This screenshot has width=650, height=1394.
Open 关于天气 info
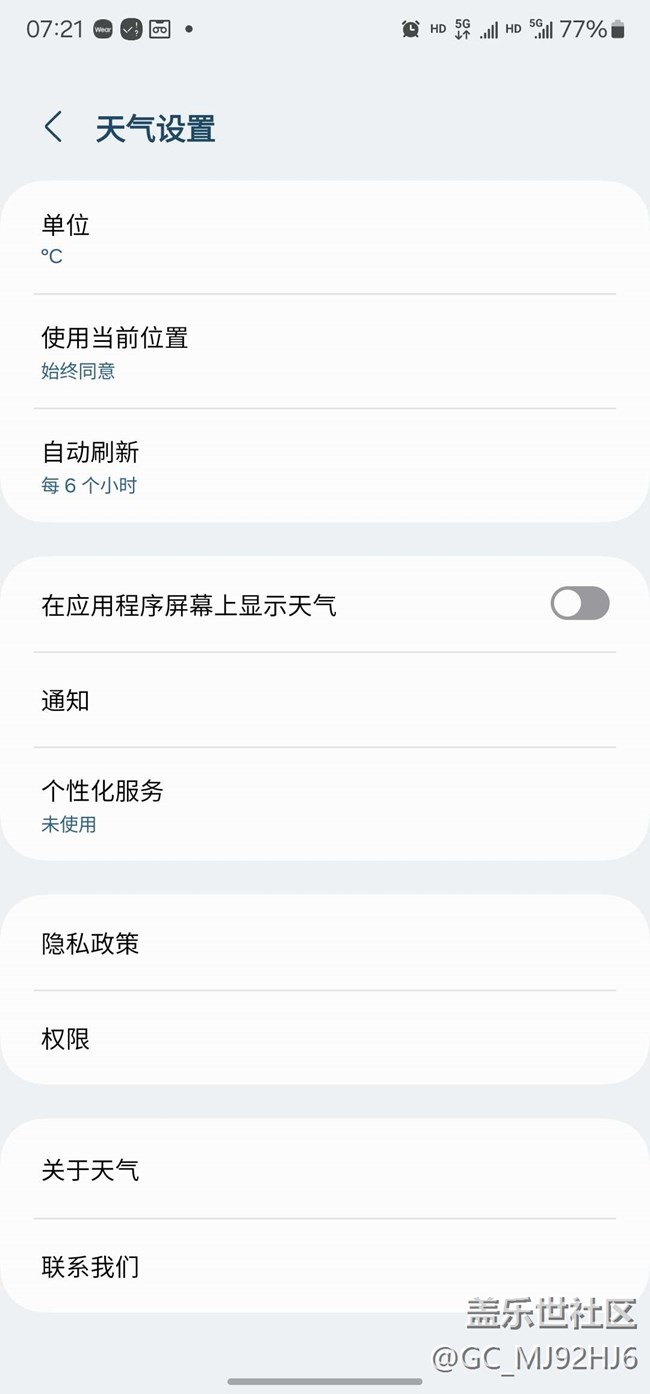[x=324, y=1170]
